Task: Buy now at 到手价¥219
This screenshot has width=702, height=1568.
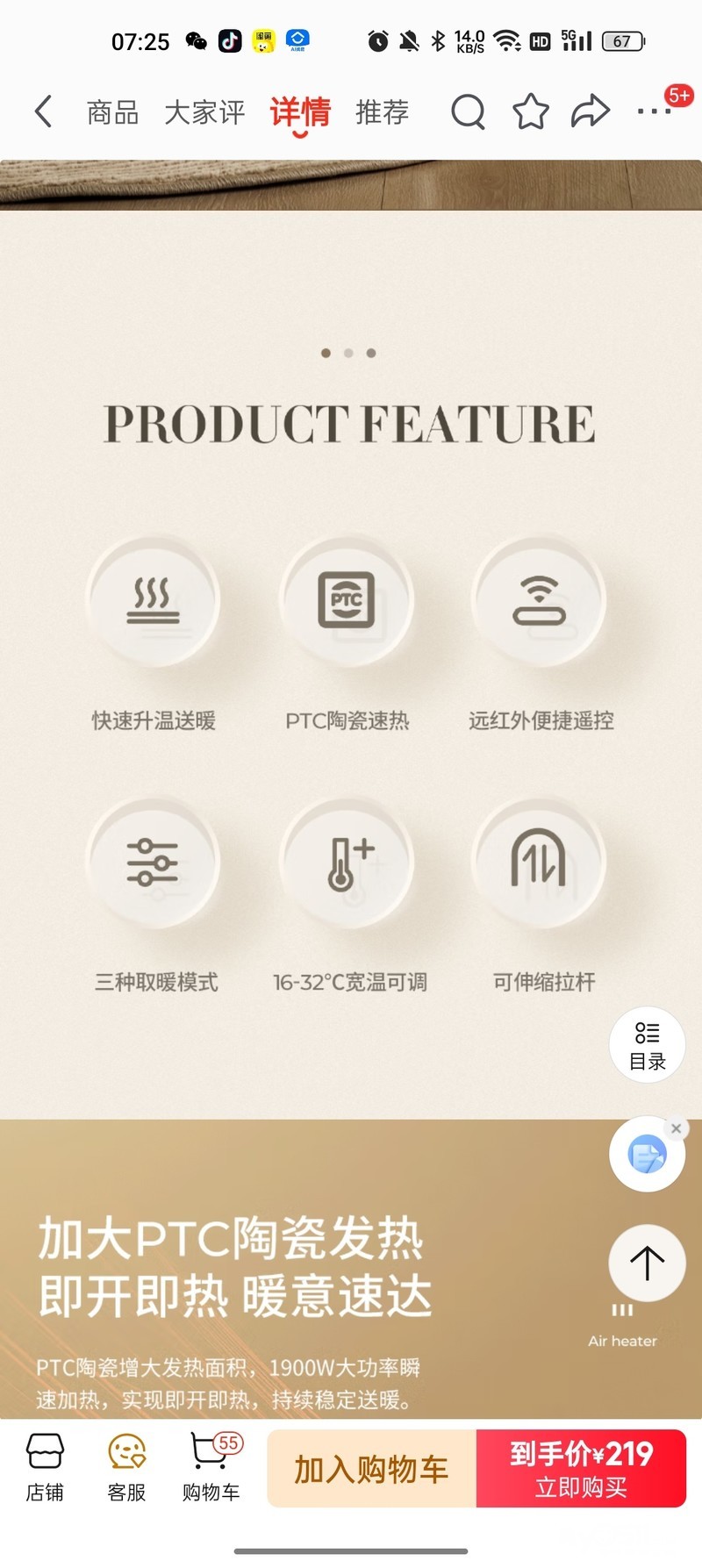Action: [581, 1469]
